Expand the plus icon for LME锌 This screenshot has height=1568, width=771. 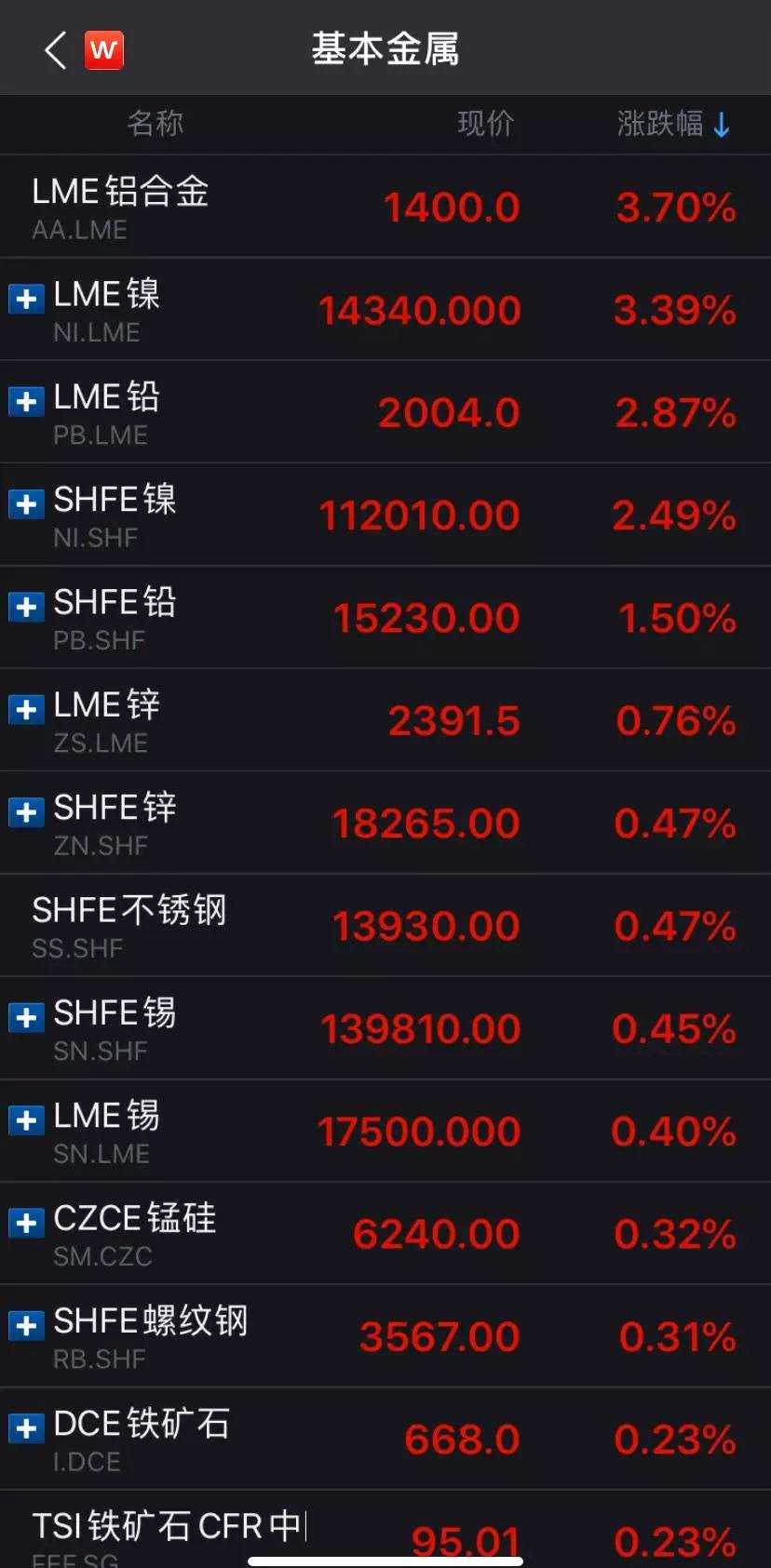pyautogui.click(x=26, y=709)
